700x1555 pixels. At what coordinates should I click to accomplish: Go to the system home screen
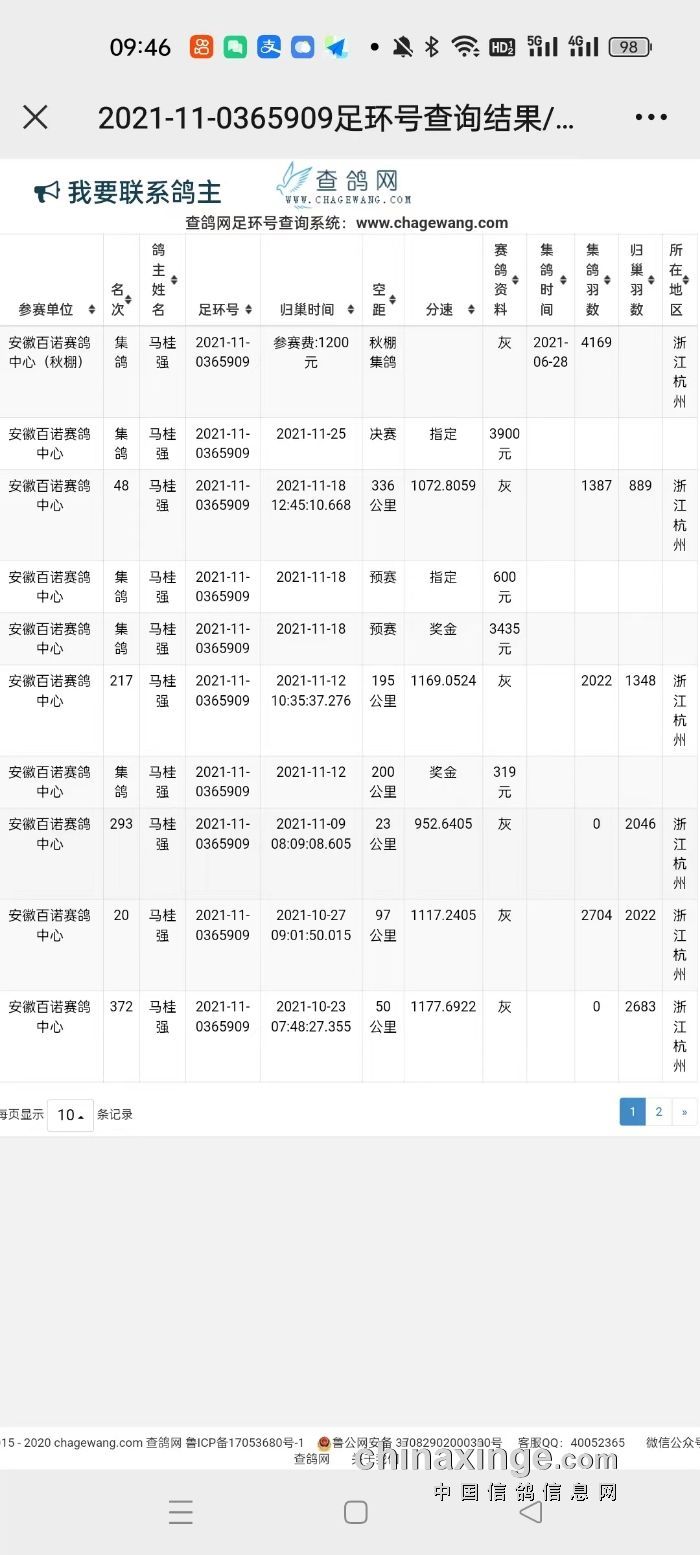355,1511
